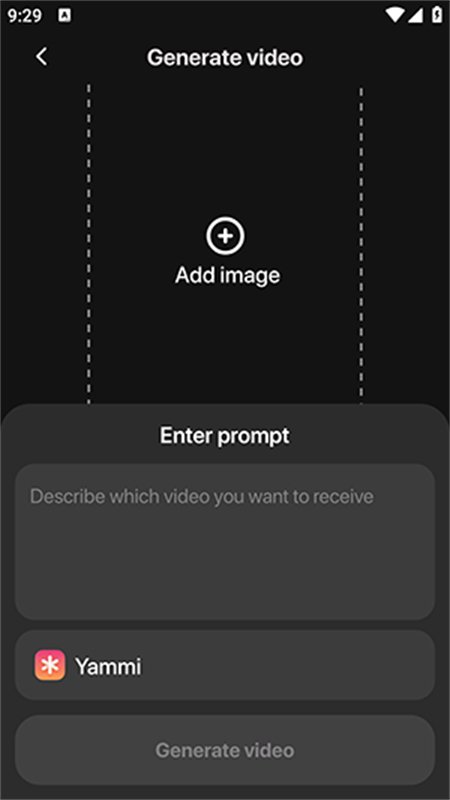Focus the prompt description text field
This screenshot has width=450, height=800.
225,542
